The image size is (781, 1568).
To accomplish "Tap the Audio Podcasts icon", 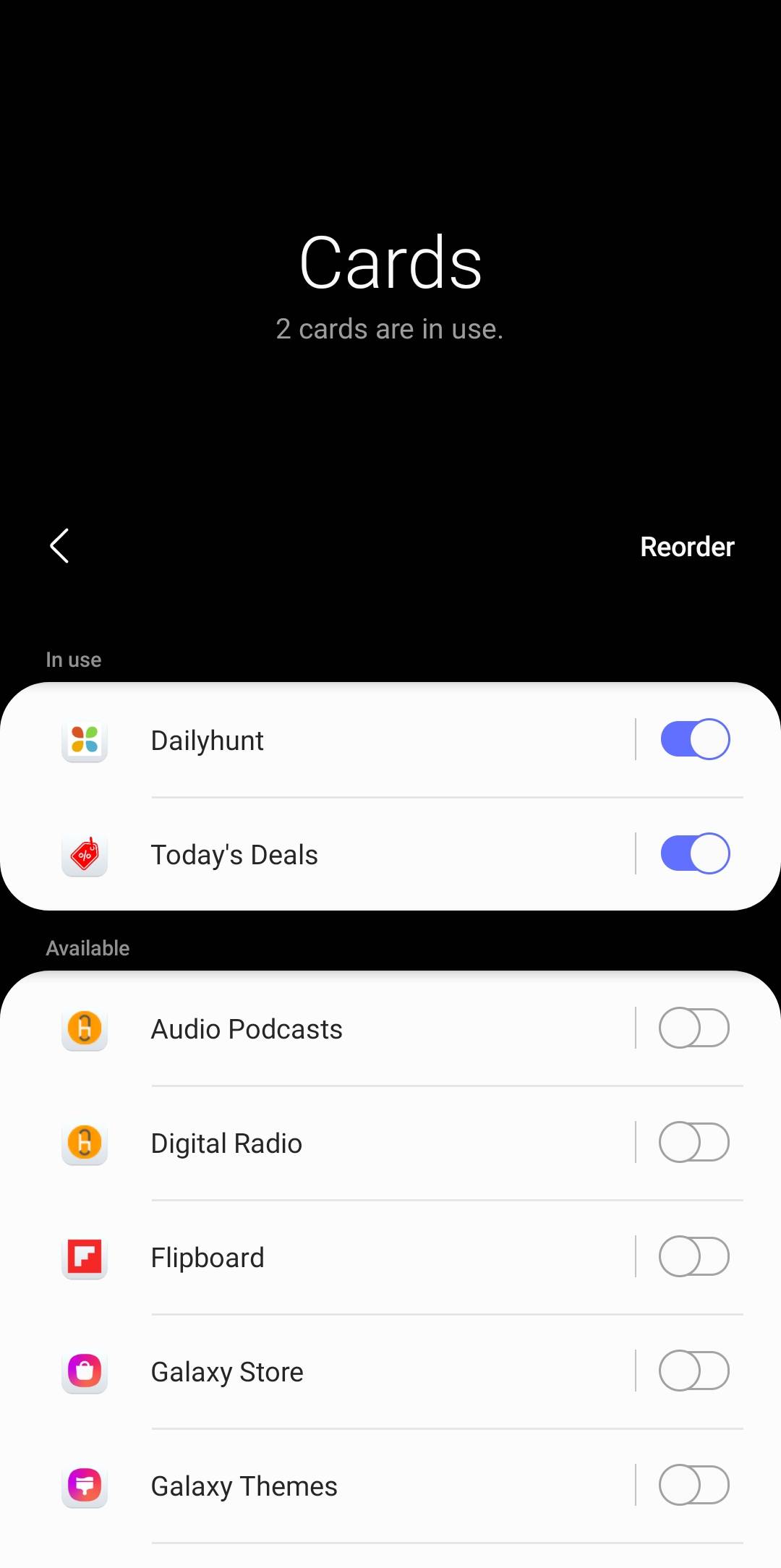I will coord(85,1028).
